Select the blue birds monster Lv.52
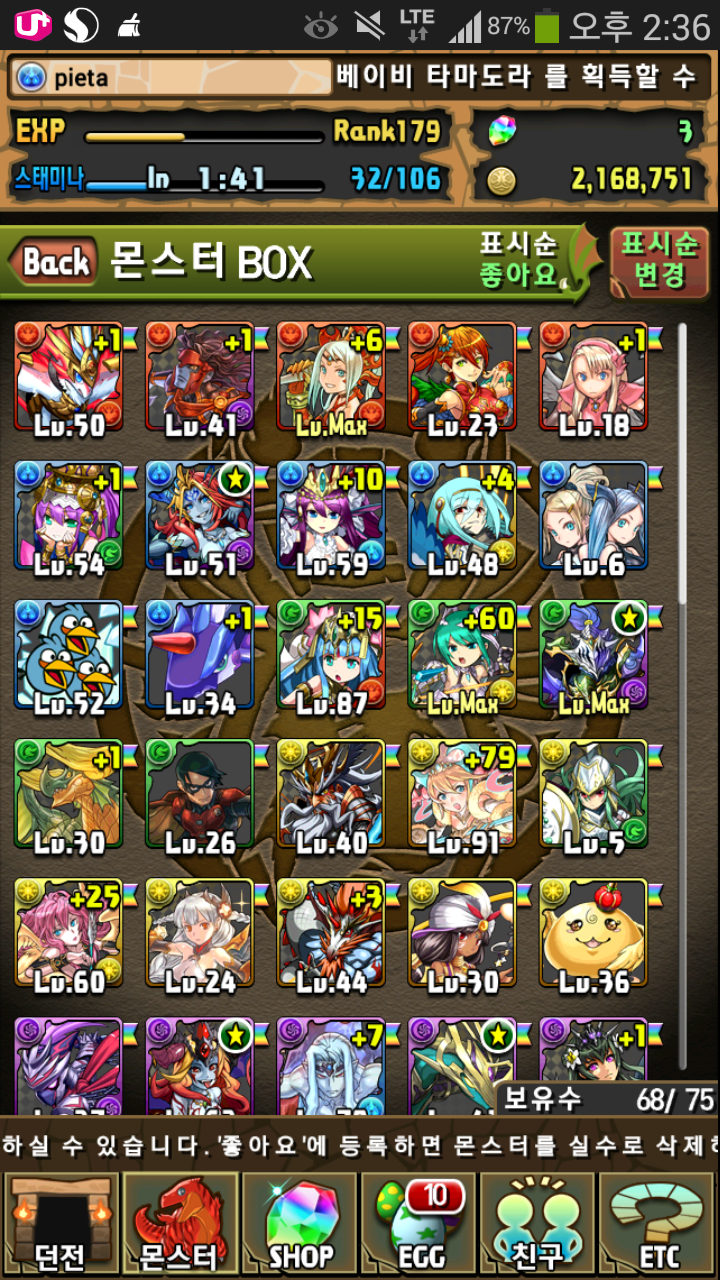The image size is (720, 1280). click(x=69, y=656)
